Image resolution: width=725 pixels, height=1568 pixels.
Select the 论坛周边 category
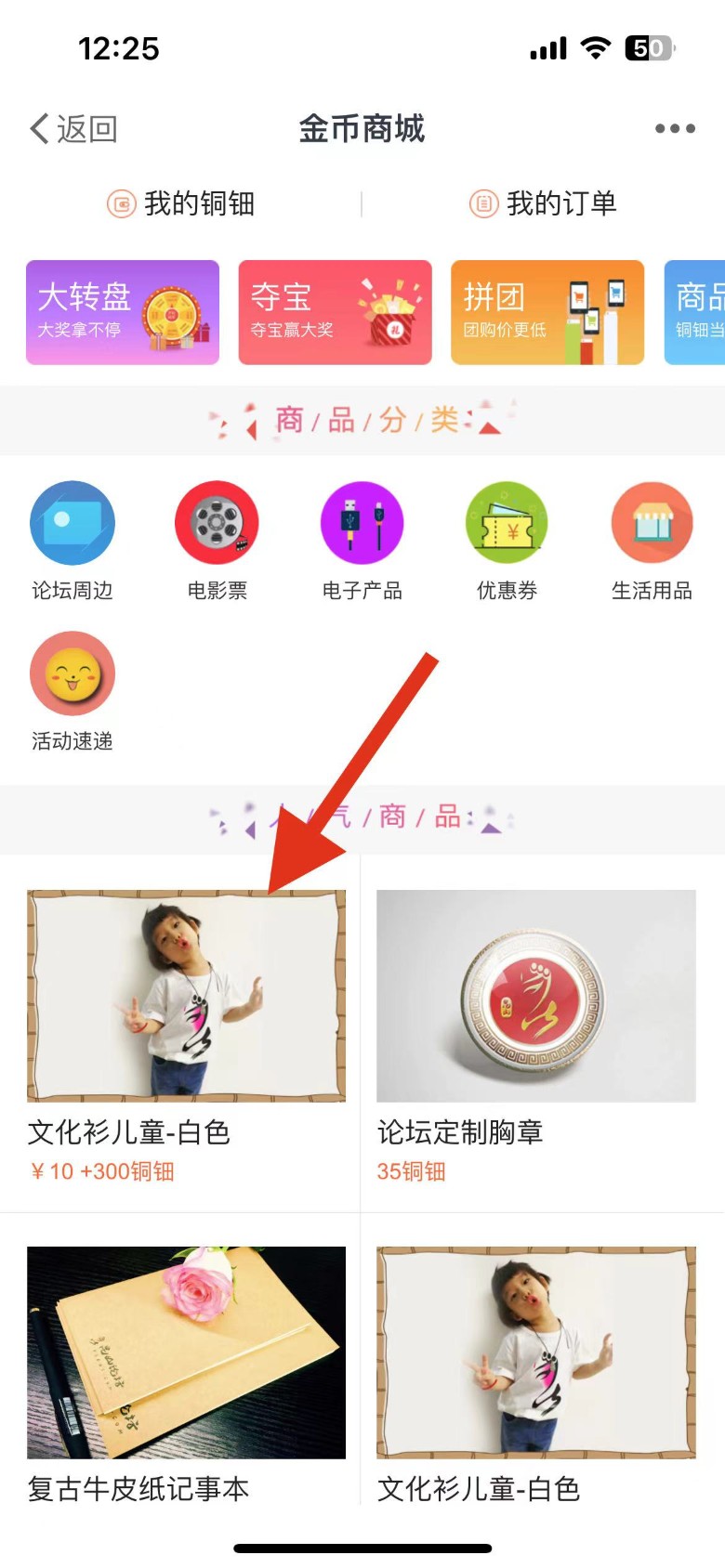[72, 539]
